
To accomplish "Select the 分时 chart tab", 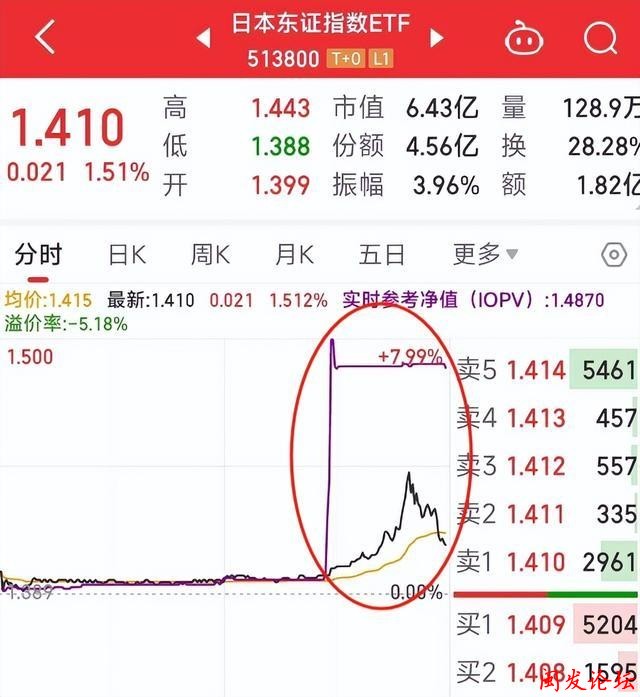I will tap(38, 255).
